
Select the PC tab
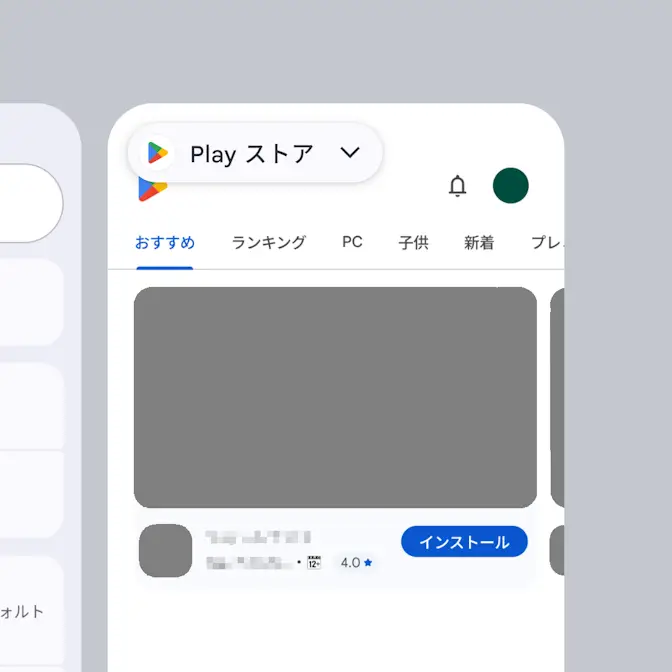352,243
